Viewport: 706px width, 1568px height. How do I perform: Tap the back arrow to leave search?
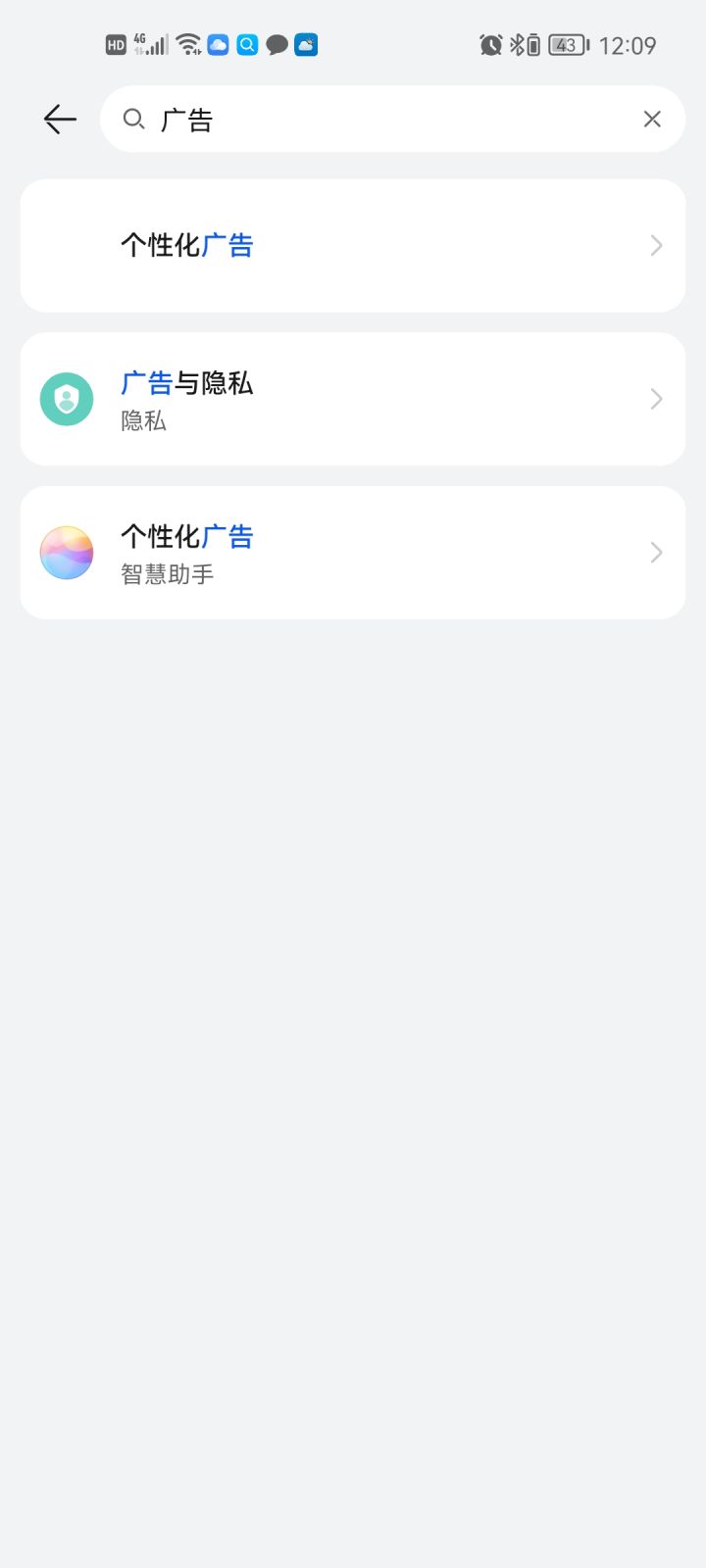pyautogui.click(x=59, y=119)
